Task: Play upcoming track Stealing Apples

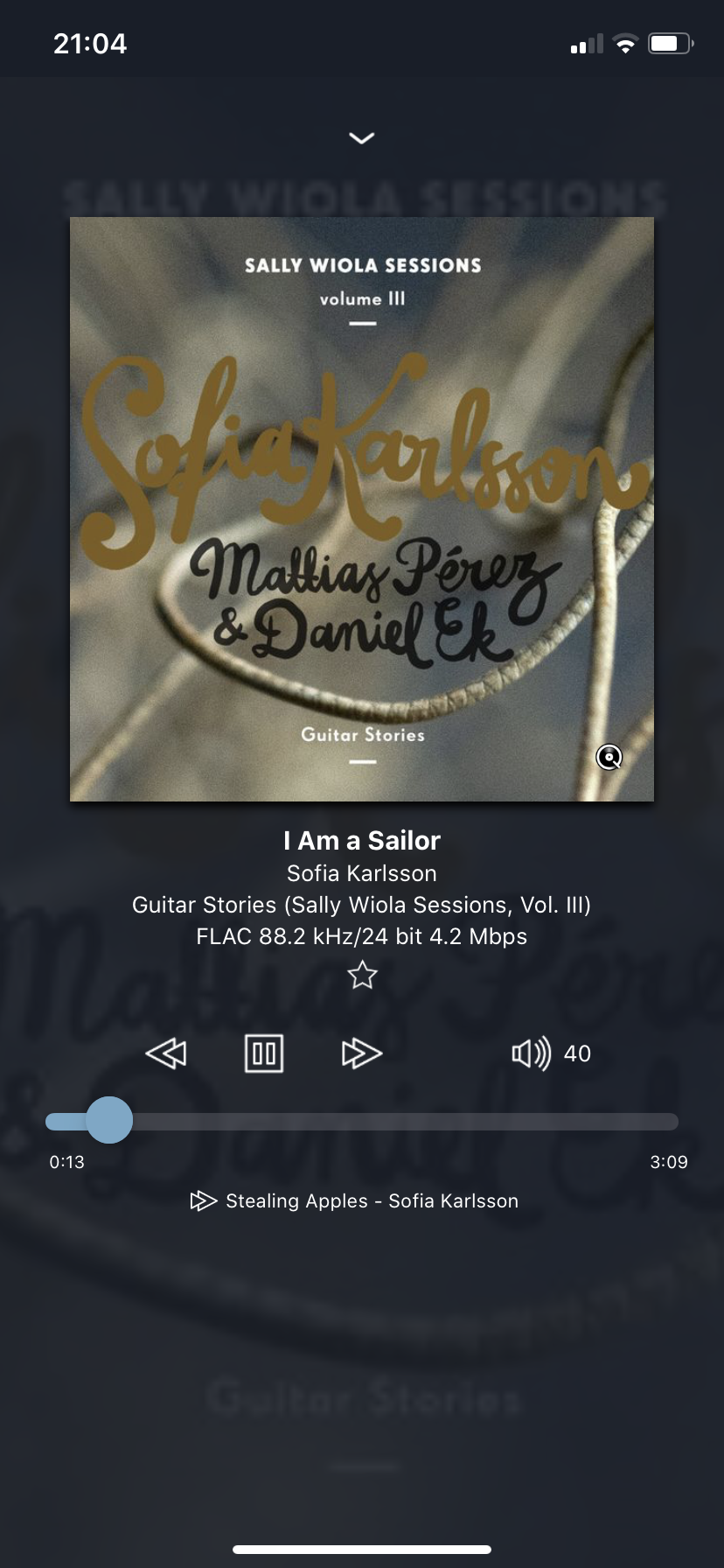Action: point(354,1200)
